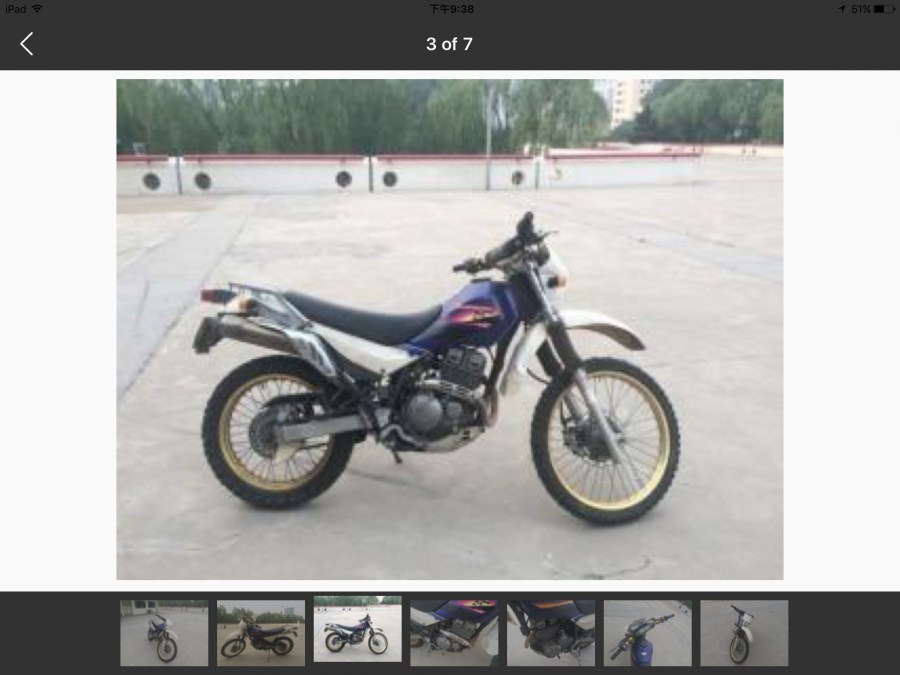This screenshot has height=675, width=900.
Task: Open the fifth thumbnail photo
Action: coord(550,633)
